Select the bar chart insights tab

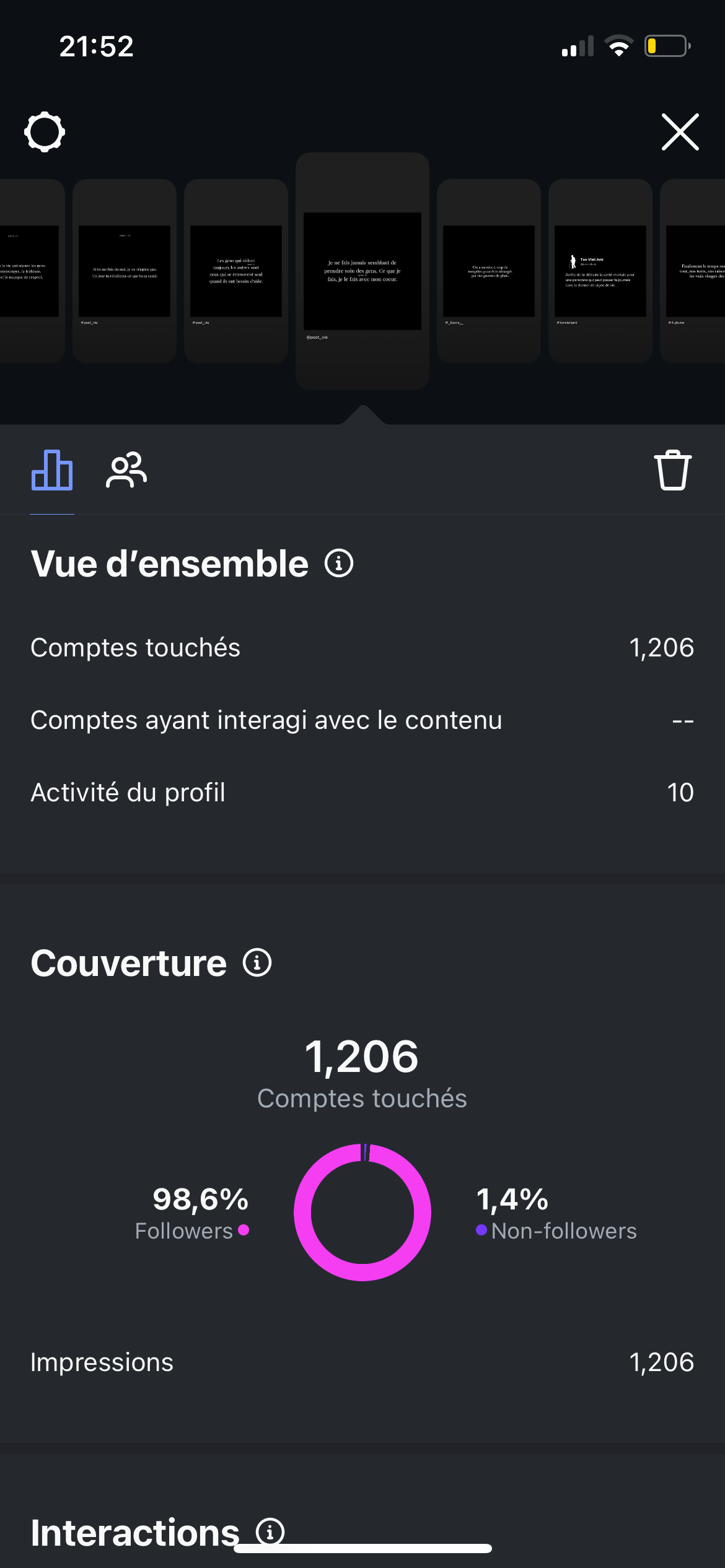52,471
